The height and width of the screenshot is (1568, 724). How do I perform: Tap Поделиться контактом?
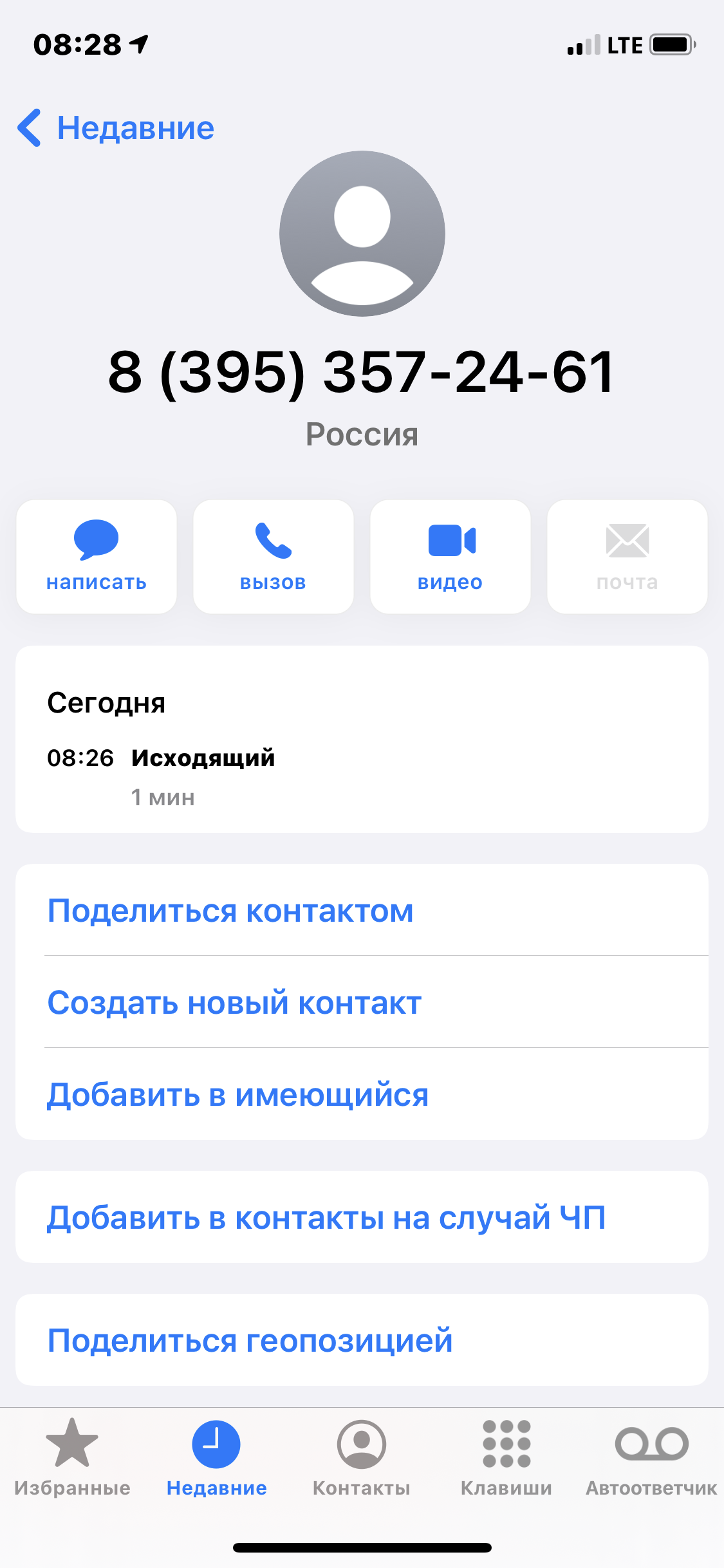[230, 911]
